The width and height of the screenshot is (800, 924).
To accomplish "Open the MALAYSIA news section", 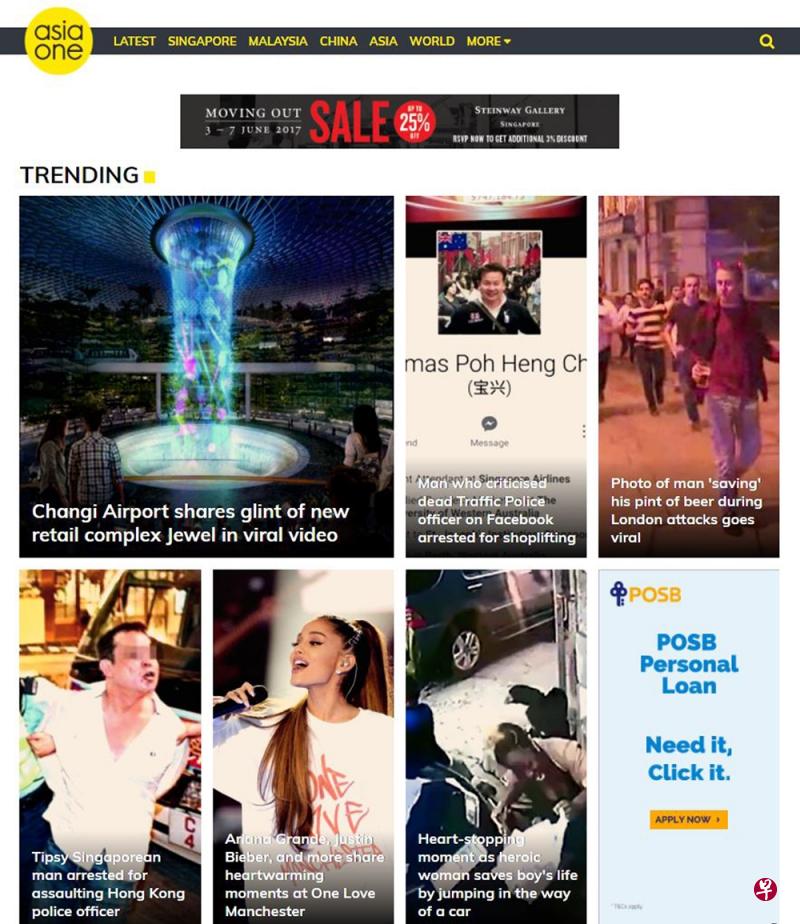I will 278,41.
